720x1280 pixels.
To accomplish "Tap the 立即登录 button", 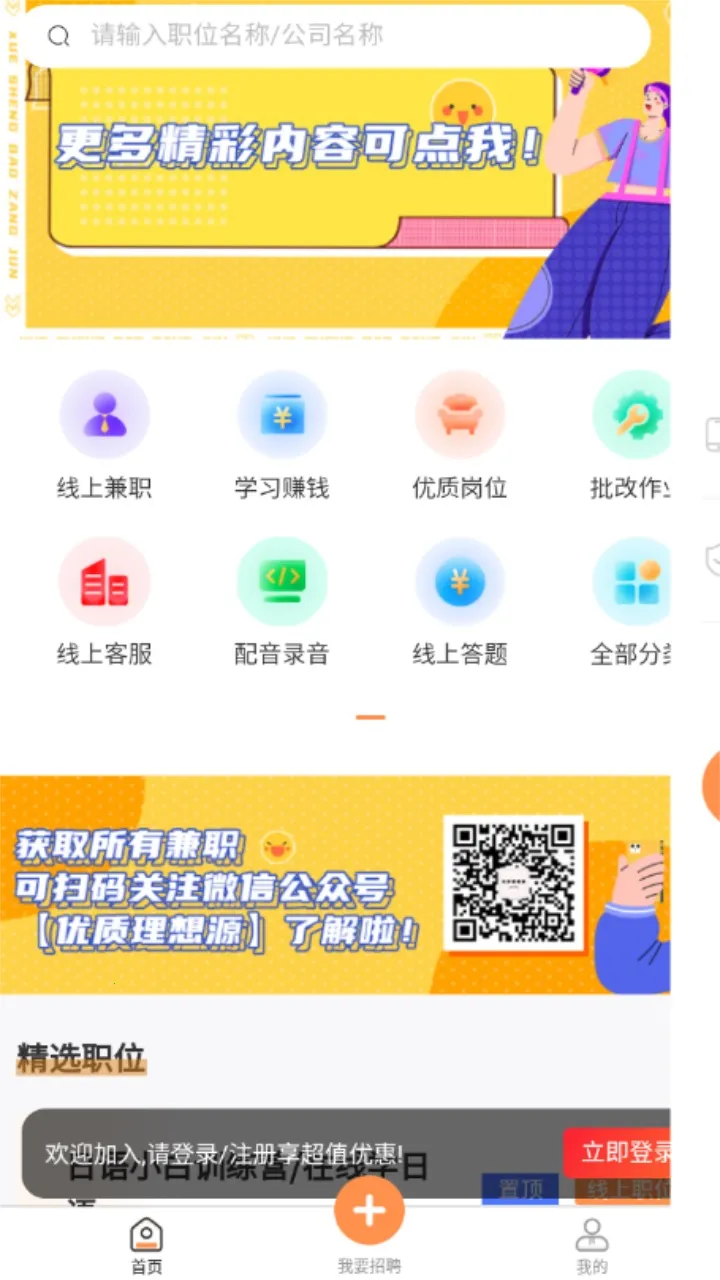I will tap(620, 1153).
